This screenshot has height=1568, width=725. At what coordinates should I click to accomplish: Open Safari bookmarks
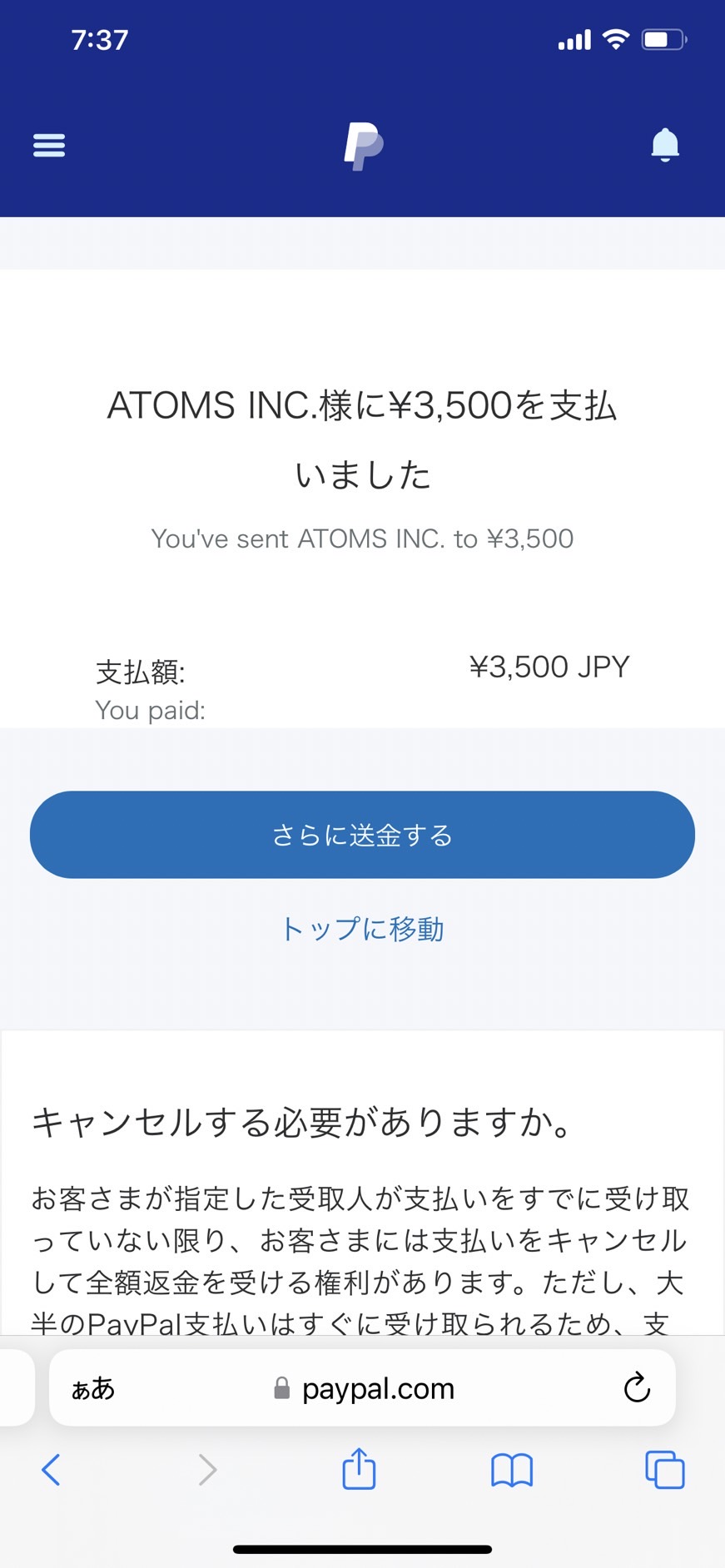pos(512,1470)
